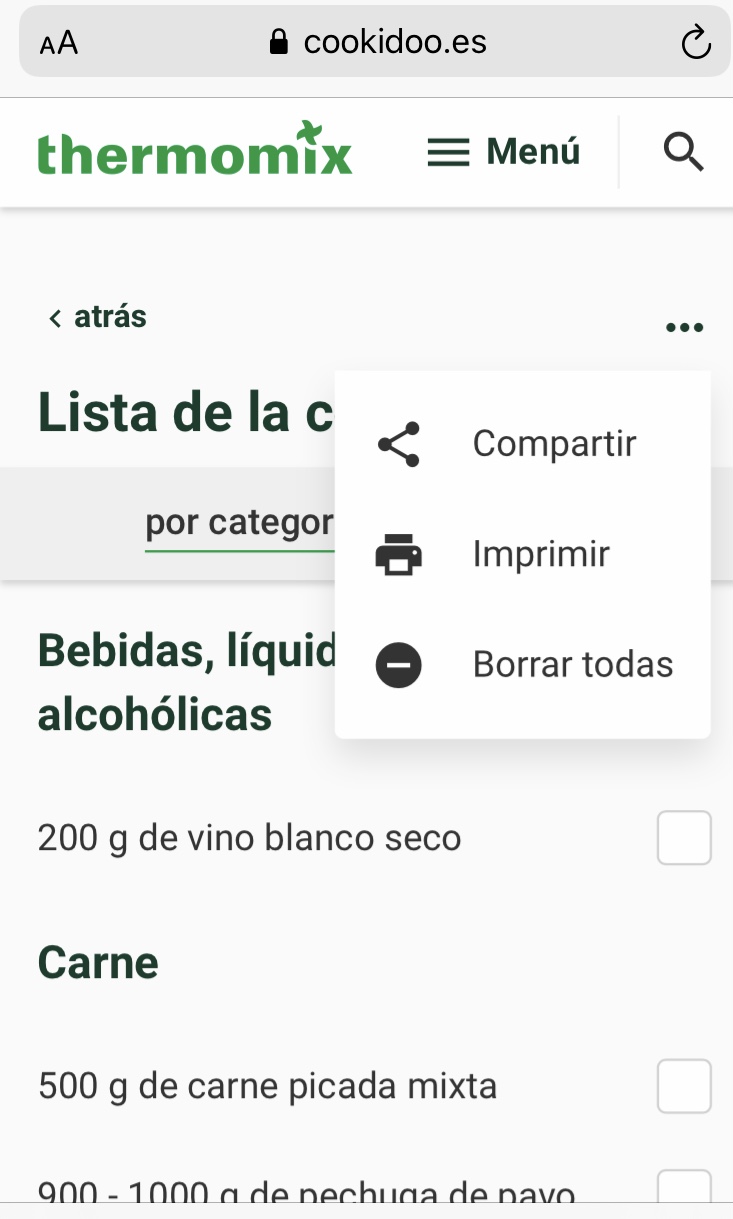
Task: Close the three-dots overflow menu
Action: (x=685, y=327)
